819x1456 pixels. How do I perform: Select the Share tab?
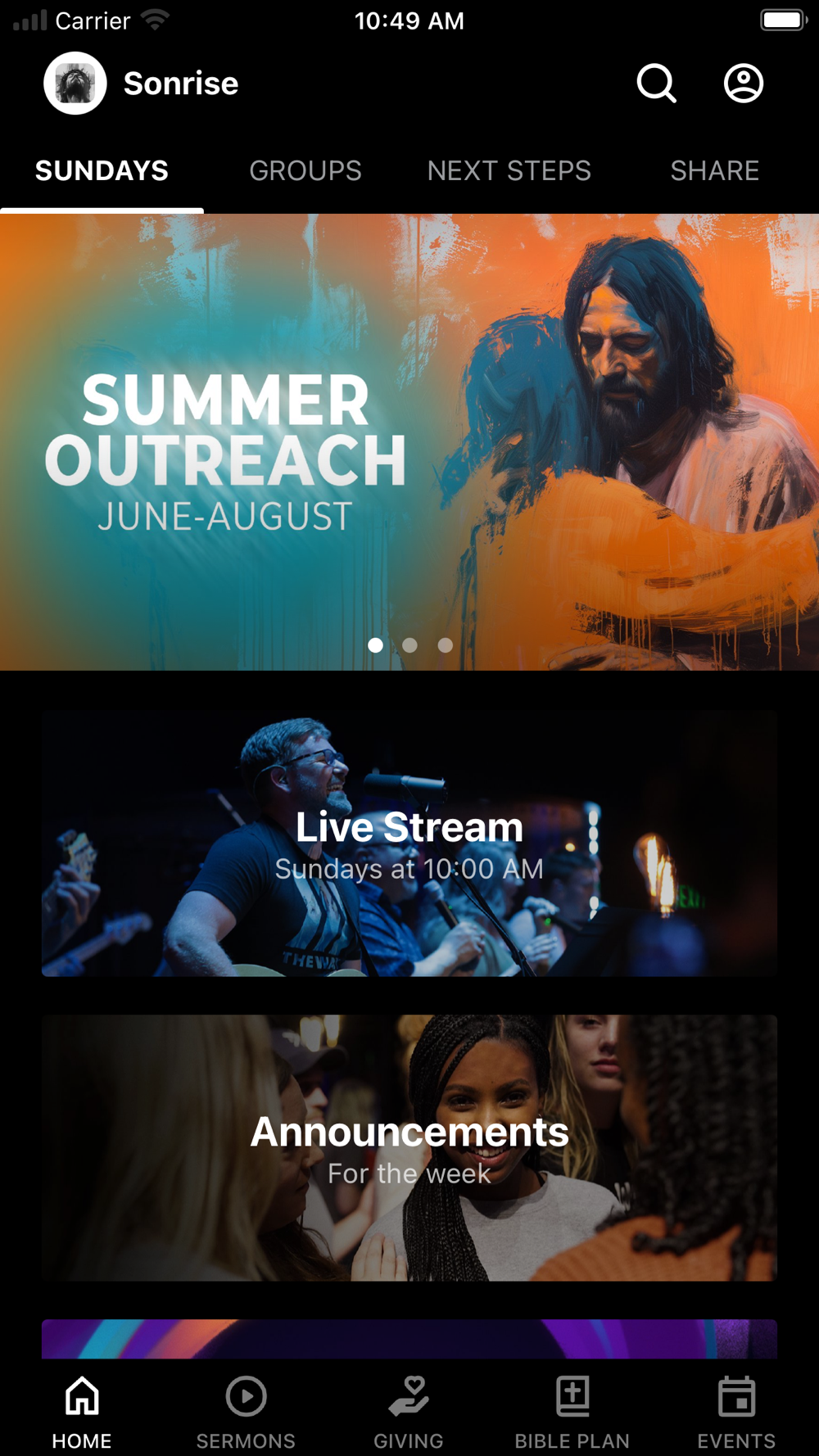tap(714, 170)
